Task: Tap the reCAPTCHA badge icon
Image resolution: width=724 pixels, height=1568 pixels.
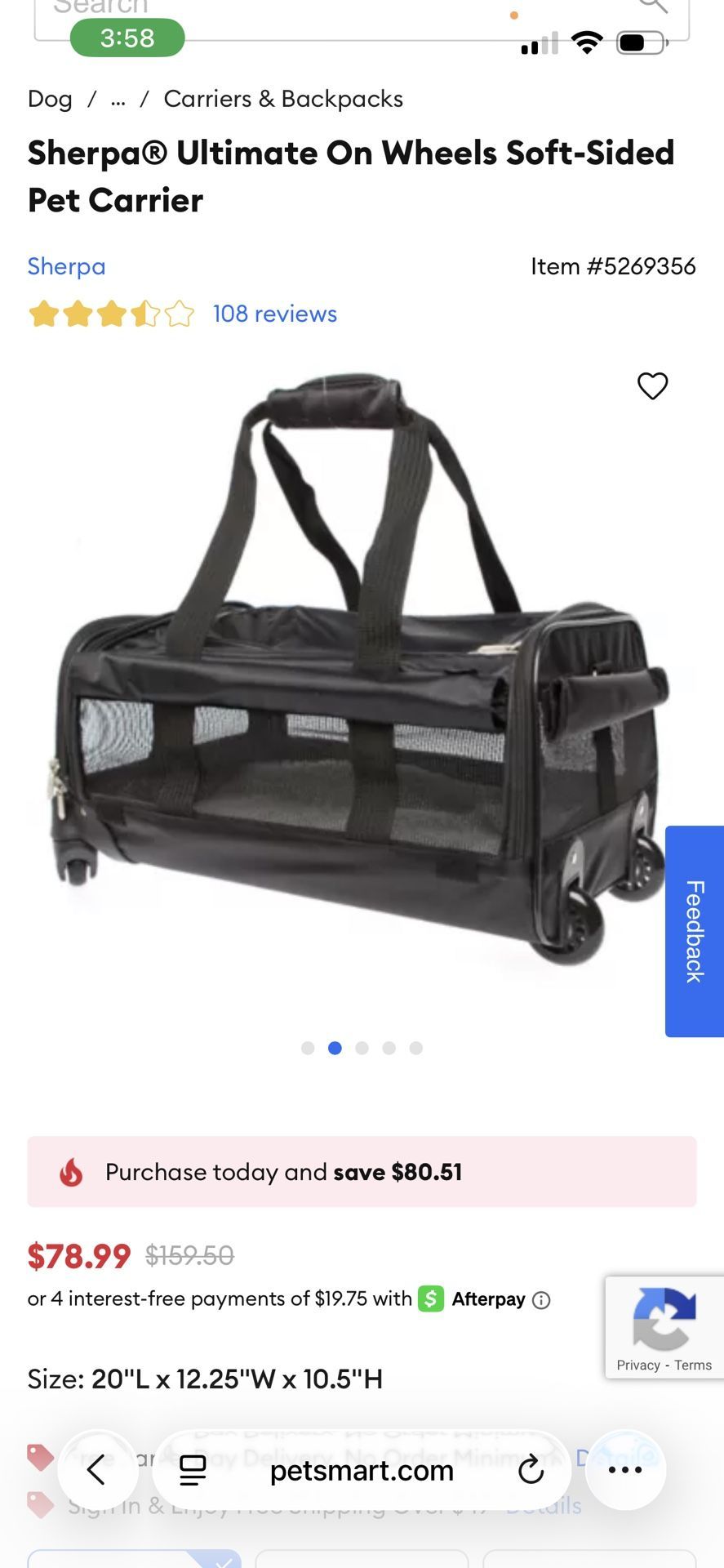Action: [663, 1325]
